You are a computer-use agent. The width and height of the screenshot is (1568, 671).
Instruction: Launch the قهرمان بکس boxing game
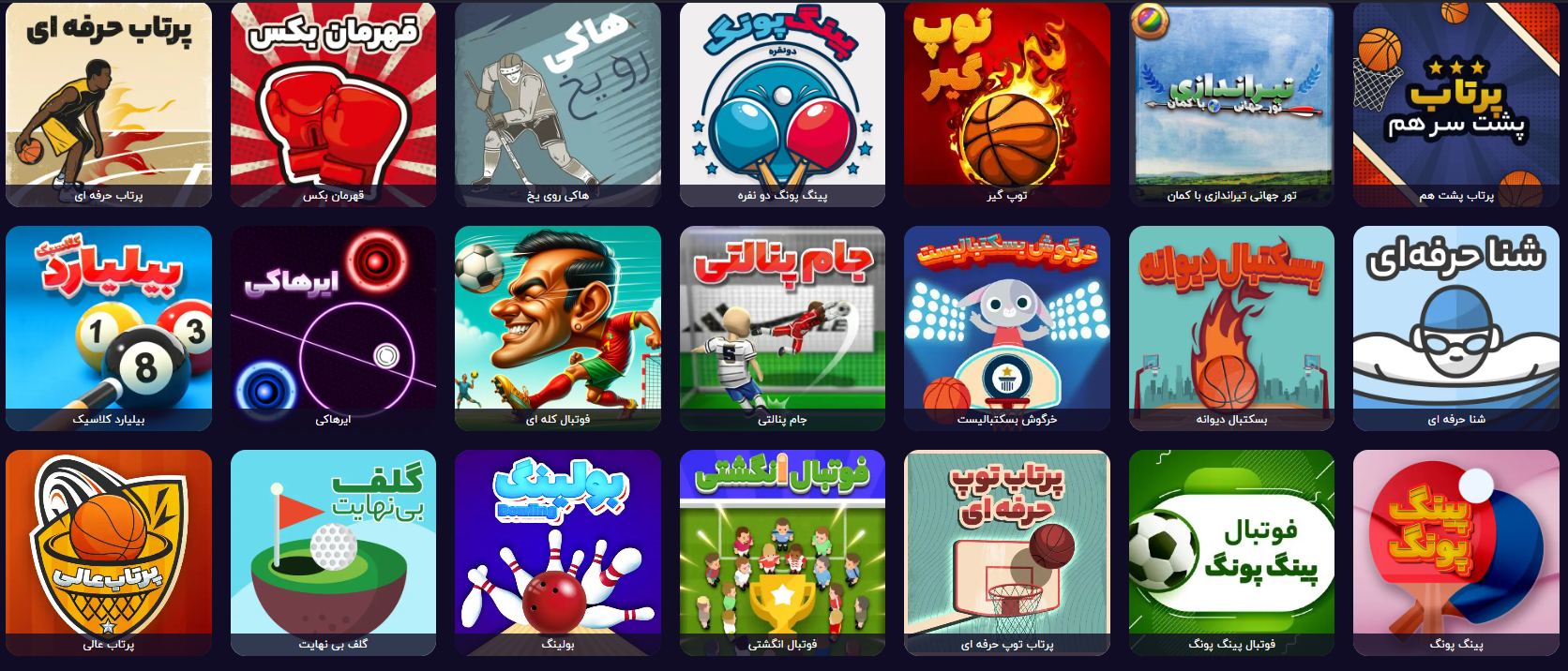(333, 103)
